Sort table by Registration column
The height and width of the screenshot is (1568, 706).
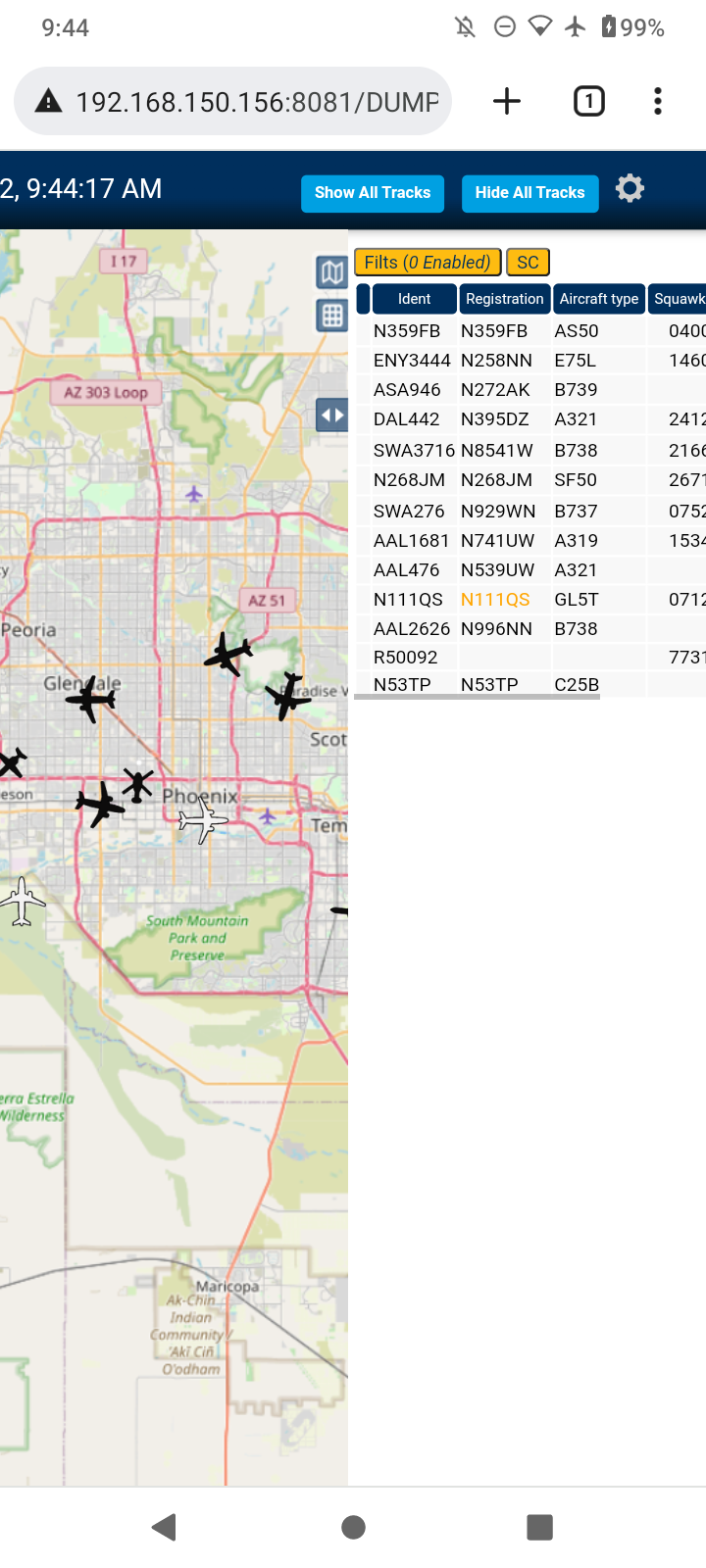(504, 299)
